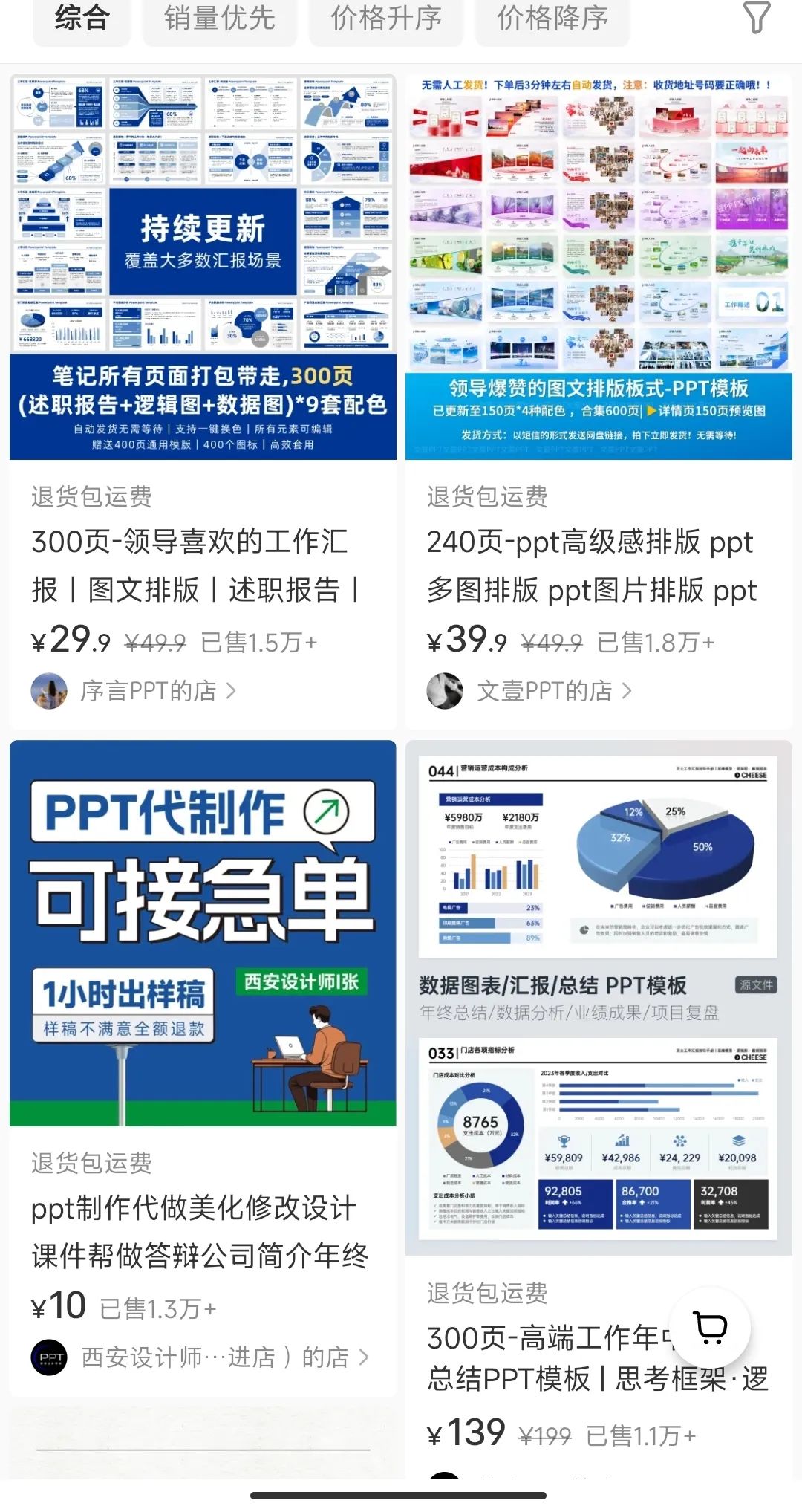
Task: Select the 综合 sort tab
Action: click(82, 19)
